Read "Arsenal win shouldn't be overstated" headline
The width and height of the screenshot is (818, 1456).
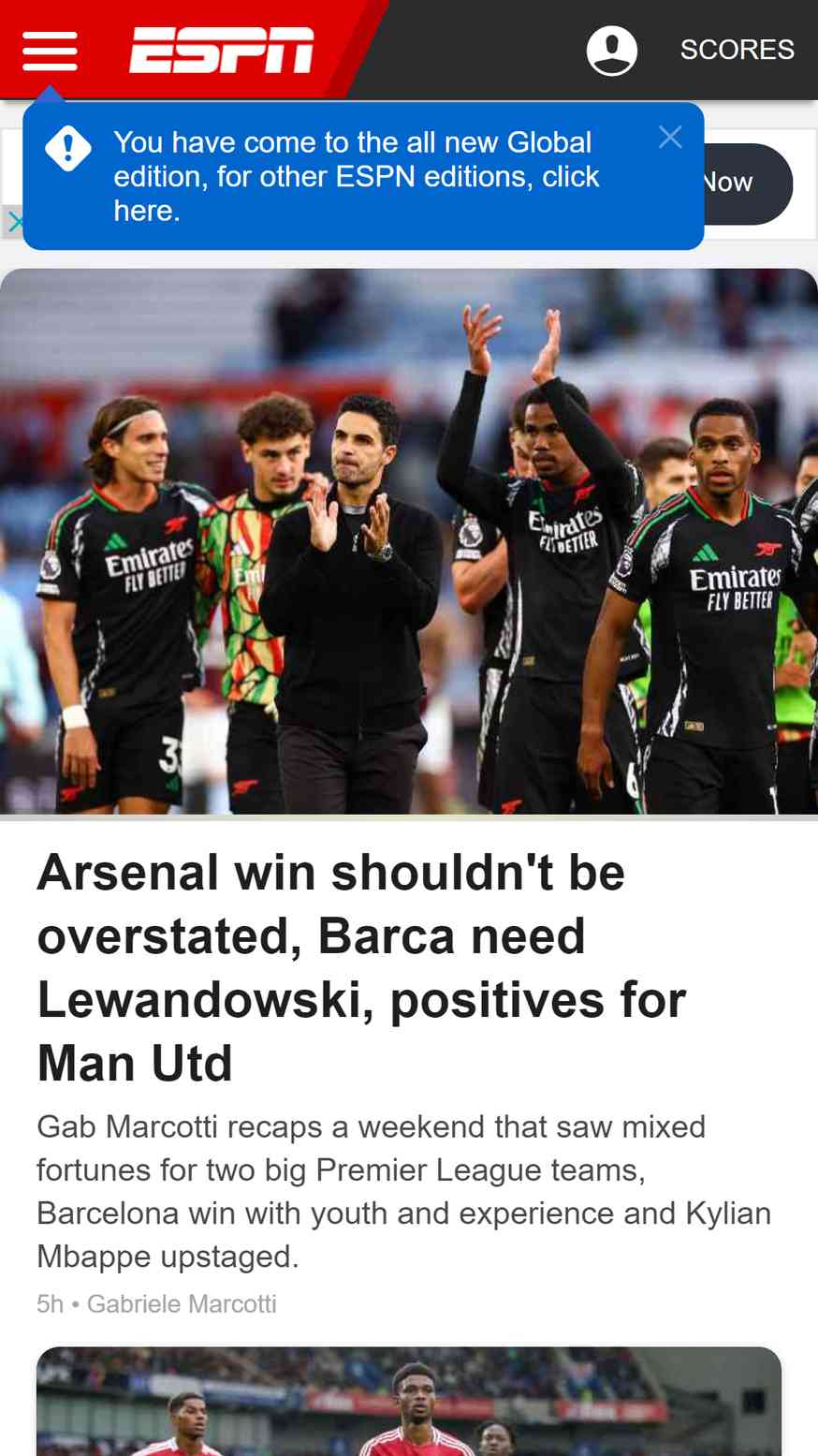362,967
